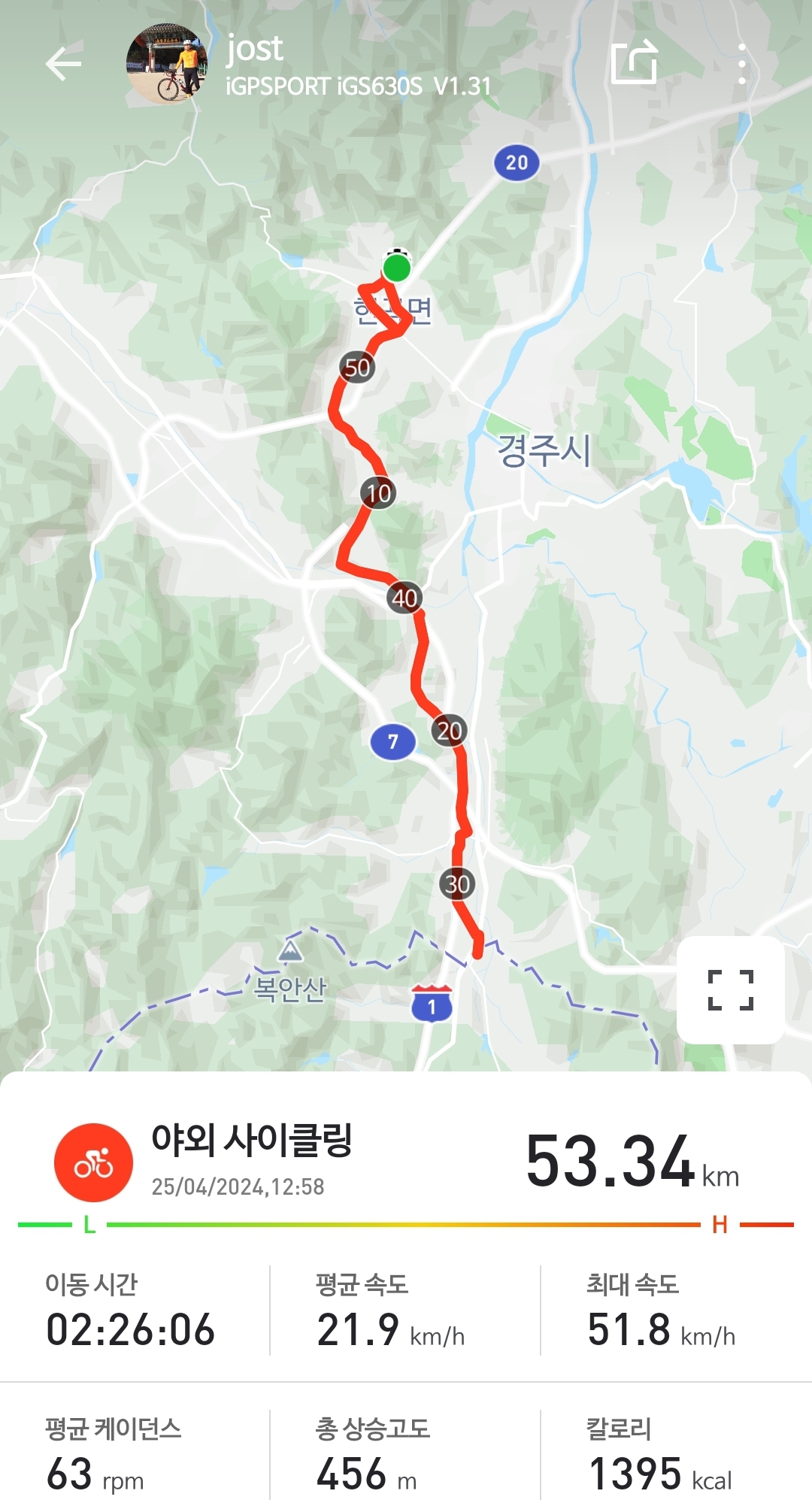
Task: Expand the map to fullscreen
Action: click(x=730, y=989)
